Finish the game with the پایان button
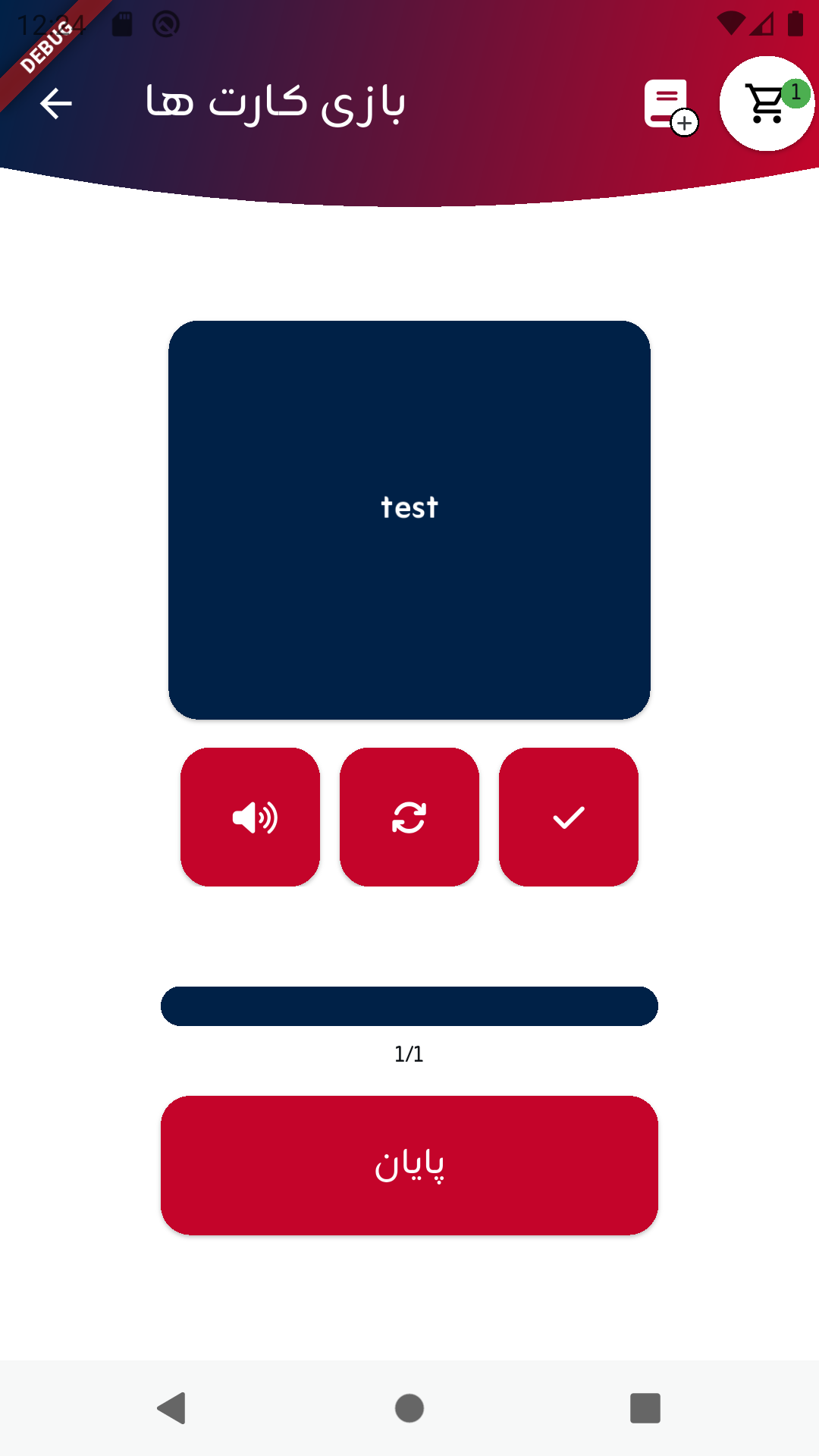Screen dimensions: 819x1456 coord(409,1165)
